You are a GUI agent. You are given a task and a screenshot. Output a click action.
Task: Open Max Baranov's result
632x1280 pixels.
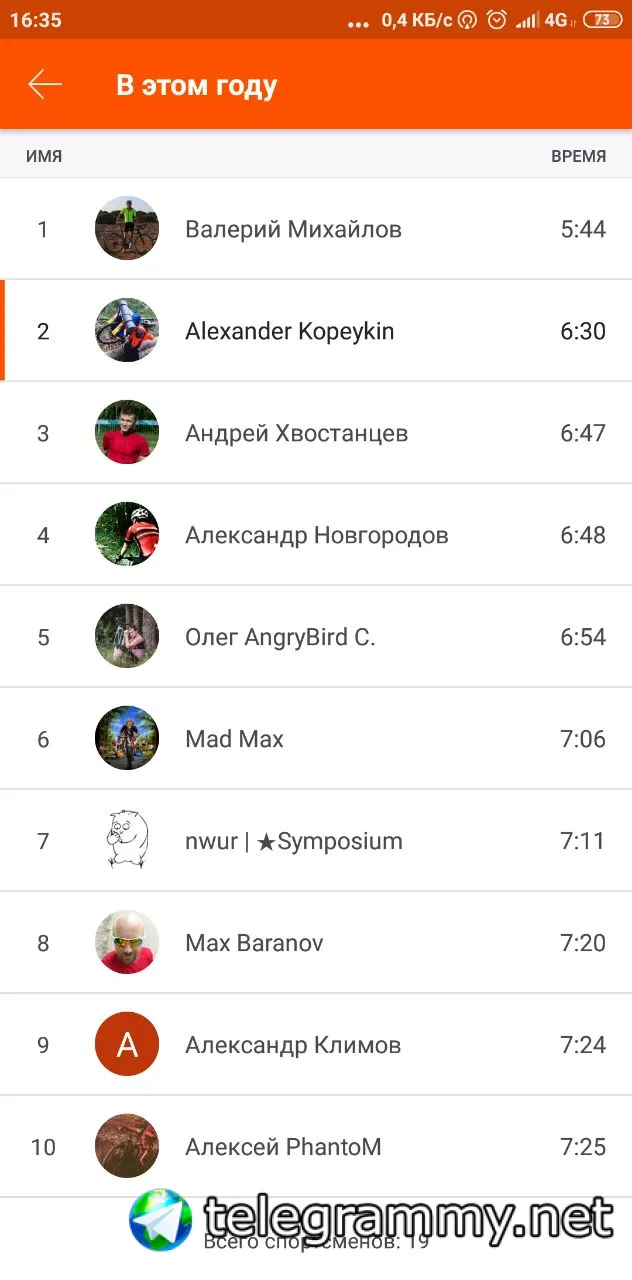pos(316,943)
